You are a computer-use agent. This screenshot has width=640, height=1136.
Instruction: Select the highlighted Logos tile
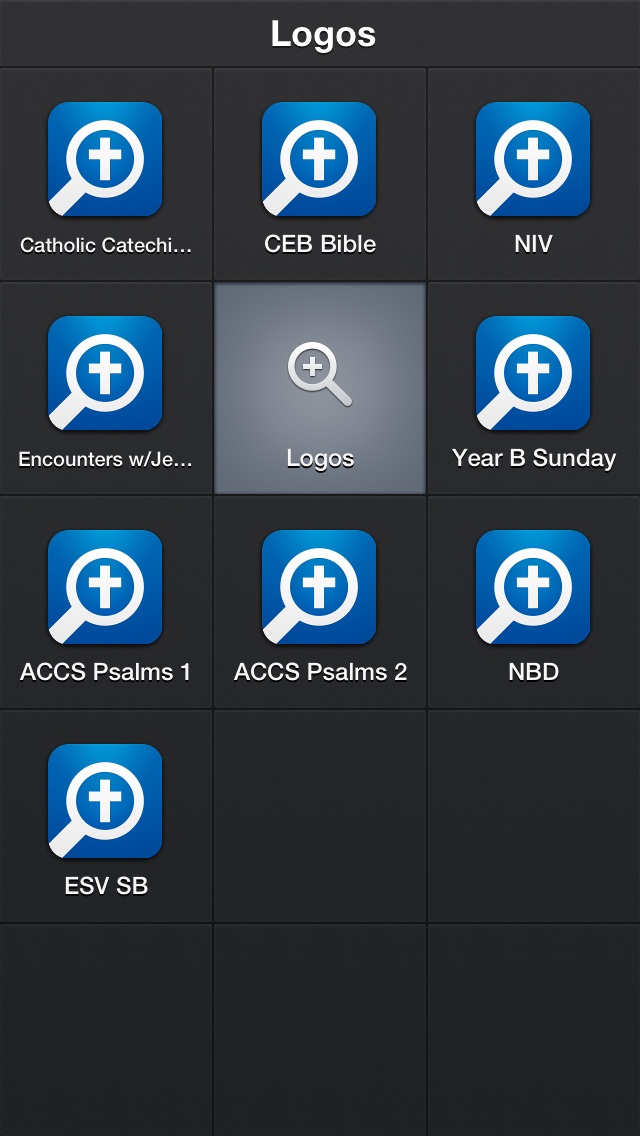pyautogui.click(x=320, y=388)
